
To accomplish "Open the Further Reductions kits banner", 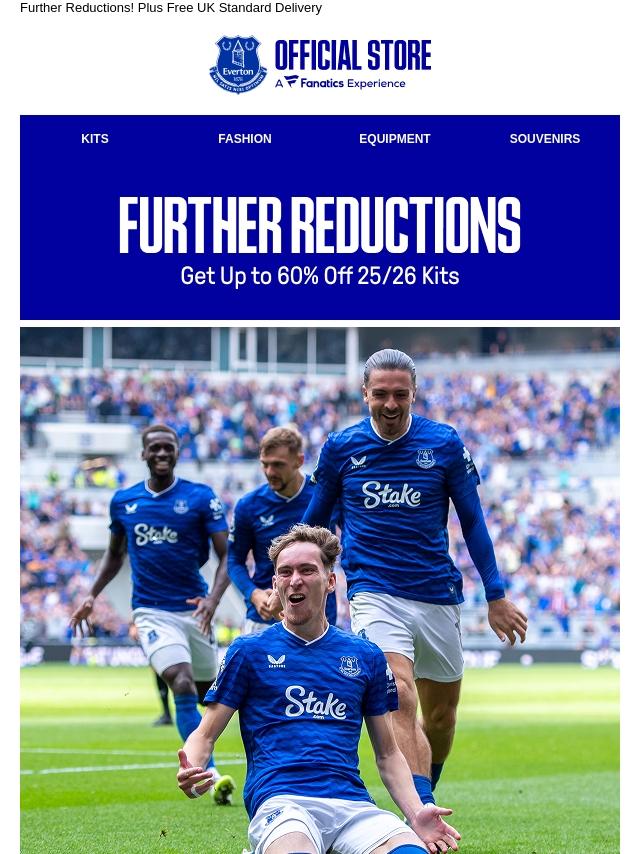I will (x=320, y=242).
